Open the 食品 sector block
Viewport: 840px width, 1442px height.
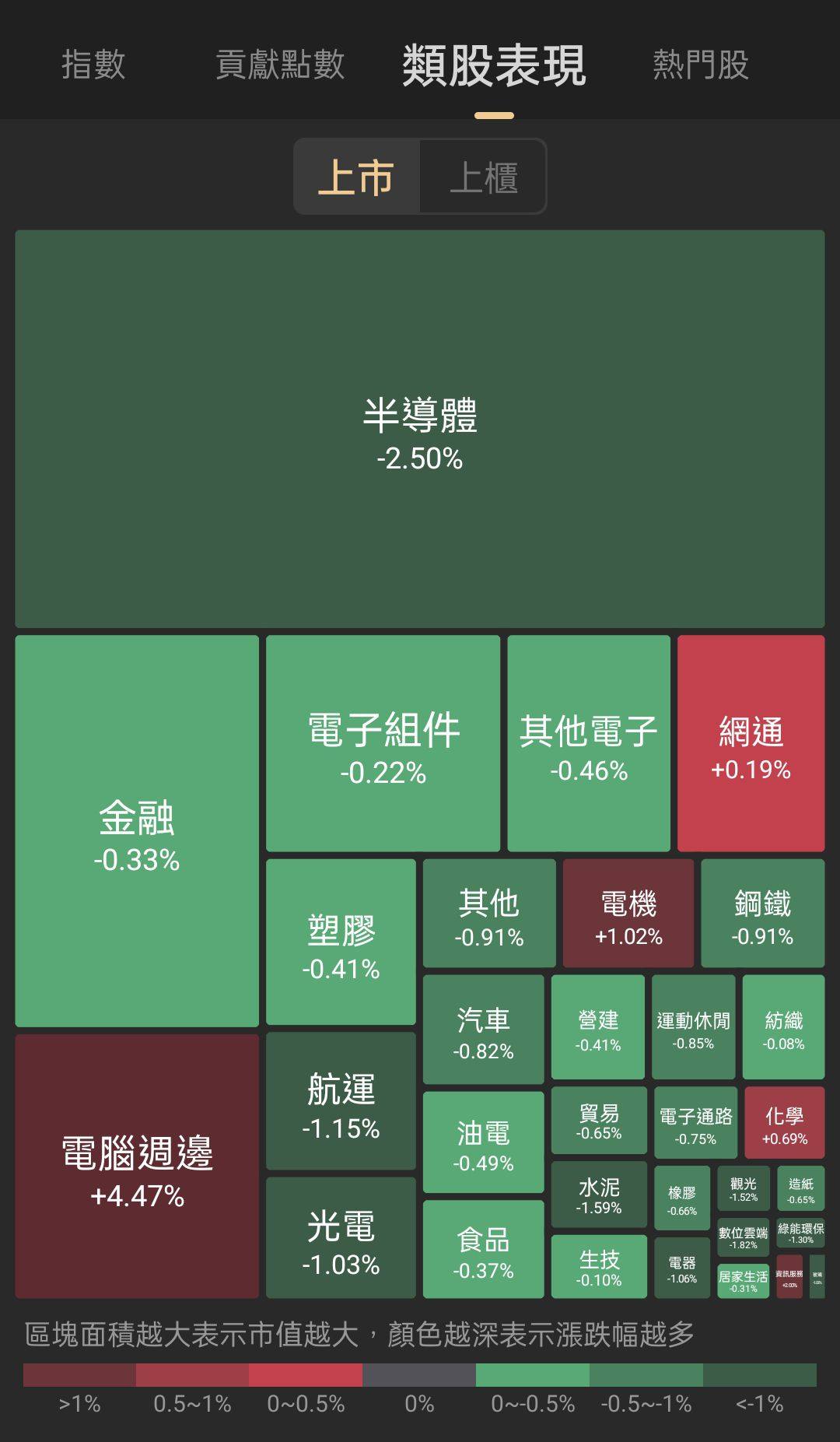coord(483,1249)
